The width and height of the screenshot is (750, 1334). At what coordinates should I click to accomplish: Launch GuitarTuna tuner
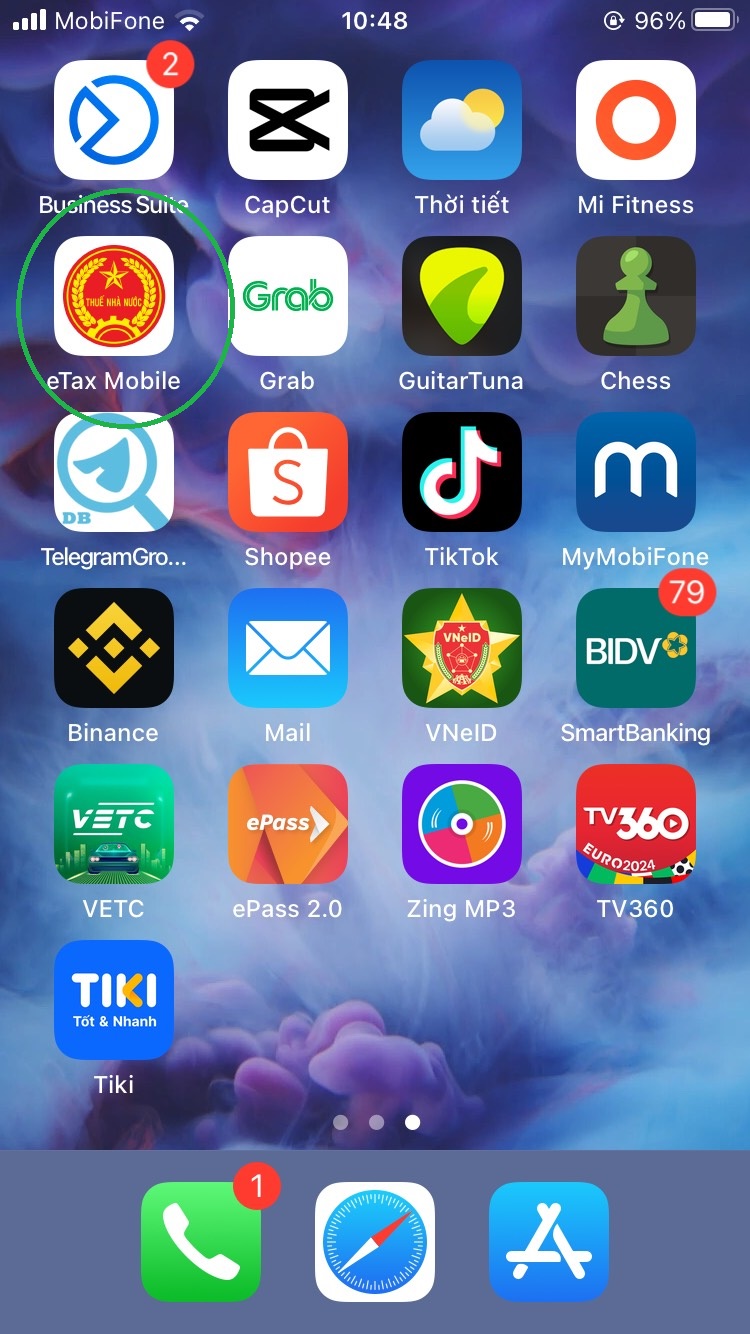click(x=461, y=296)
